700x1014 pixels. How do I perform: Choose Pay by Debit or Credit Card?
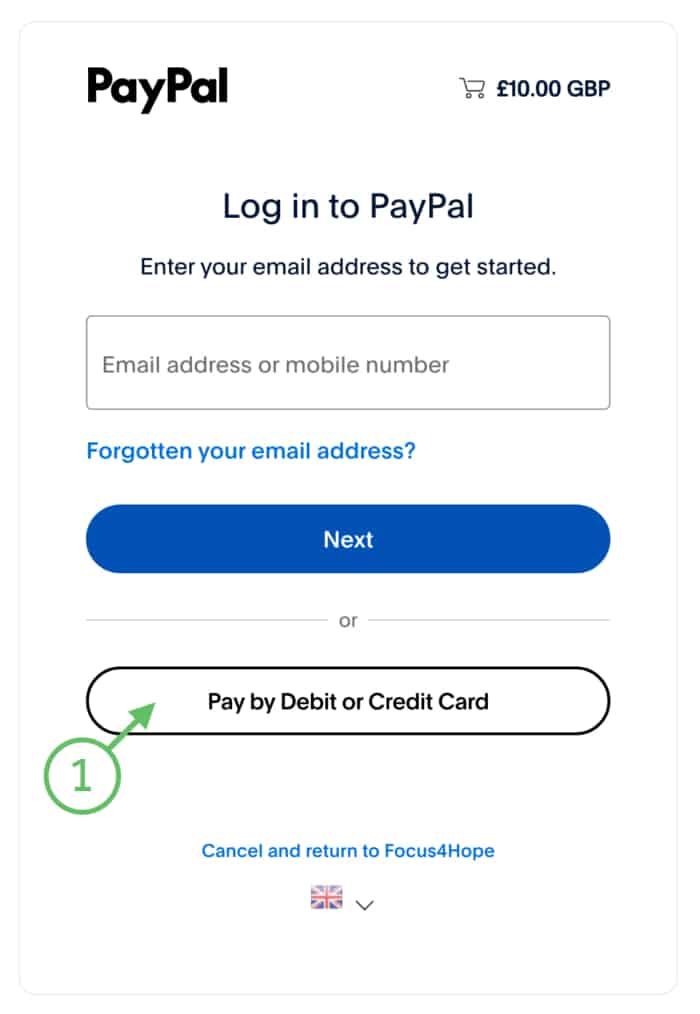pos(347,702)
